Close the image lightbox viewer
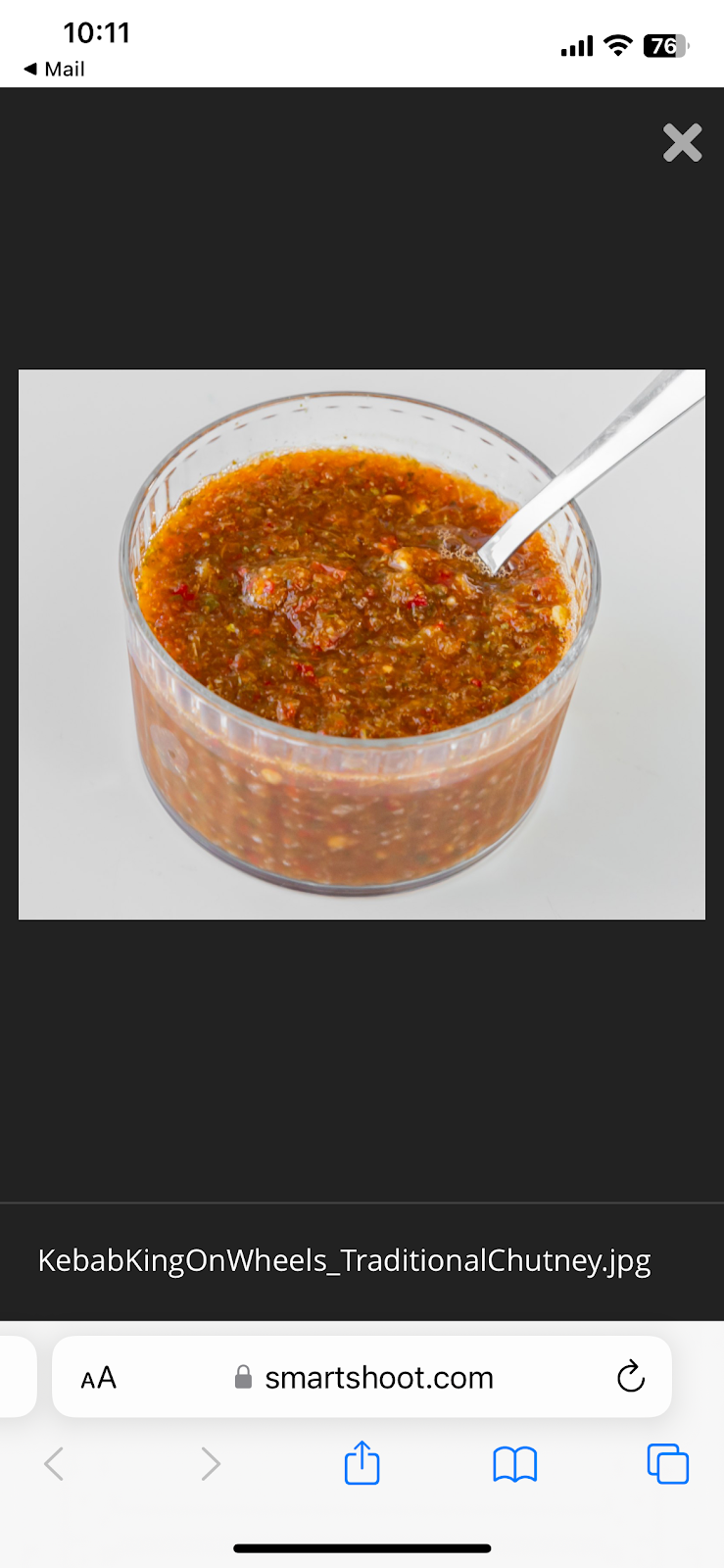 click(x=682, y=143)
